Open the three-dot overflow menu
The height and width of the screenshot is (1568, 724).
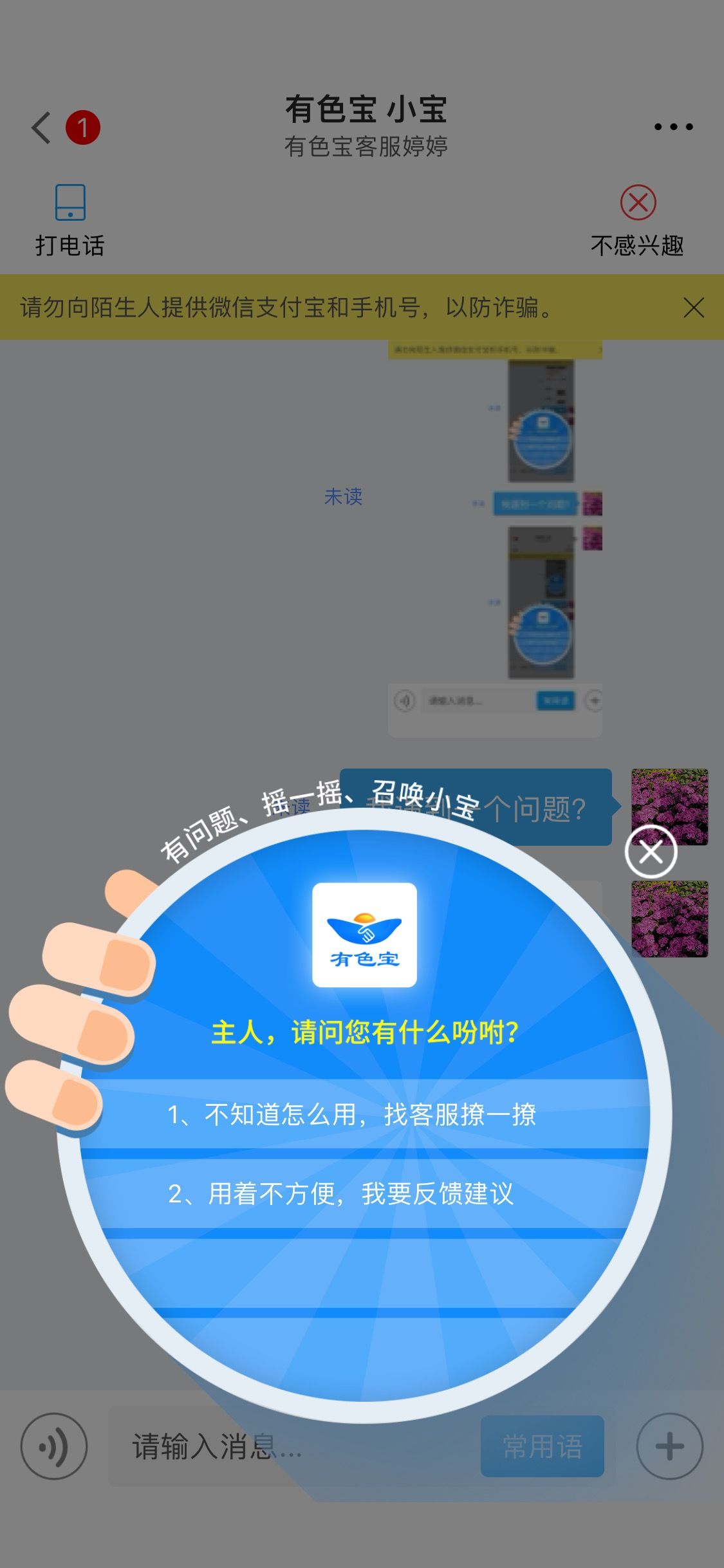pyautogui.click(x=673, y=127)
